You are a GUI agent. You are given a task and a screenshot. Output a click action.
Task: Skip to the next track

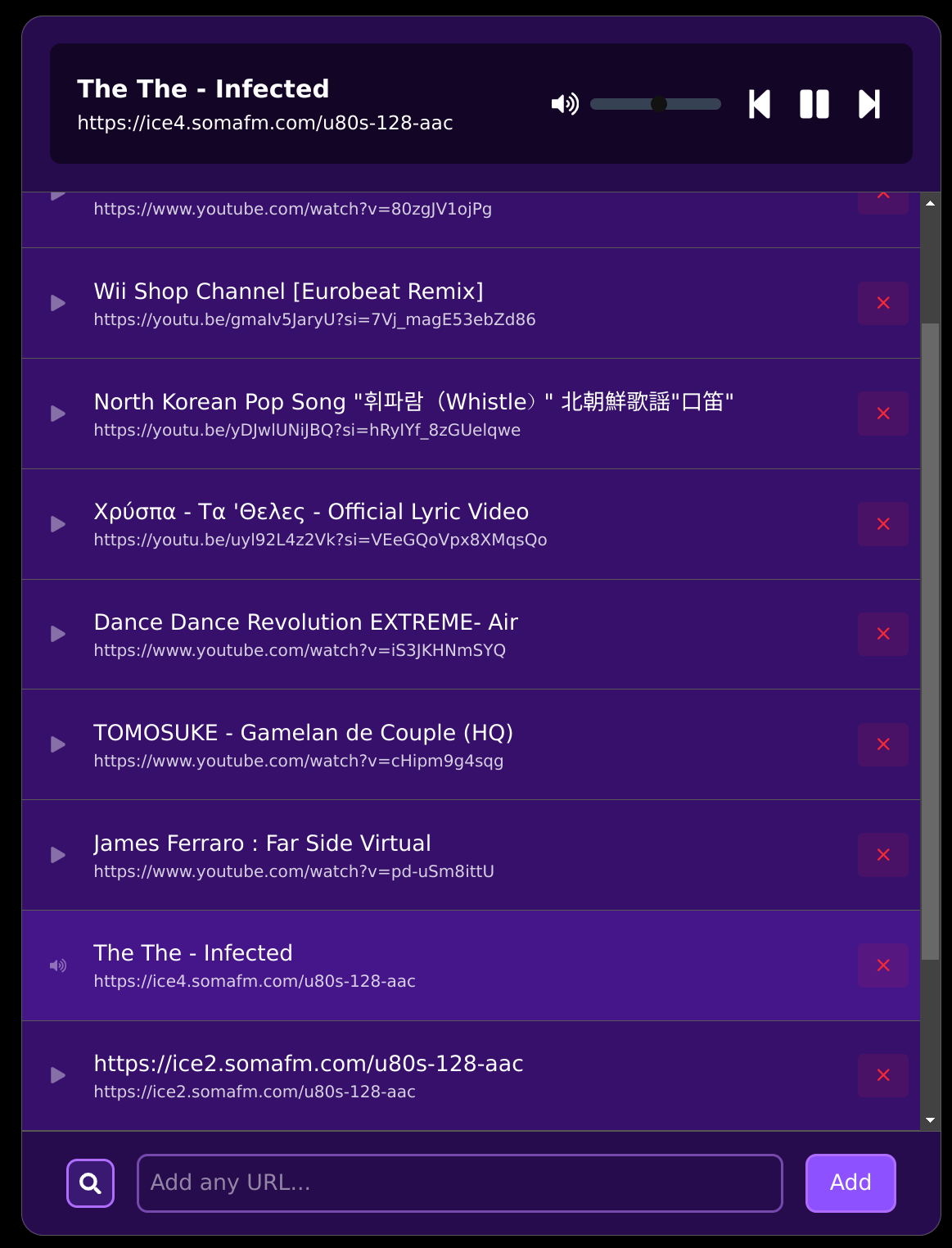869,104
